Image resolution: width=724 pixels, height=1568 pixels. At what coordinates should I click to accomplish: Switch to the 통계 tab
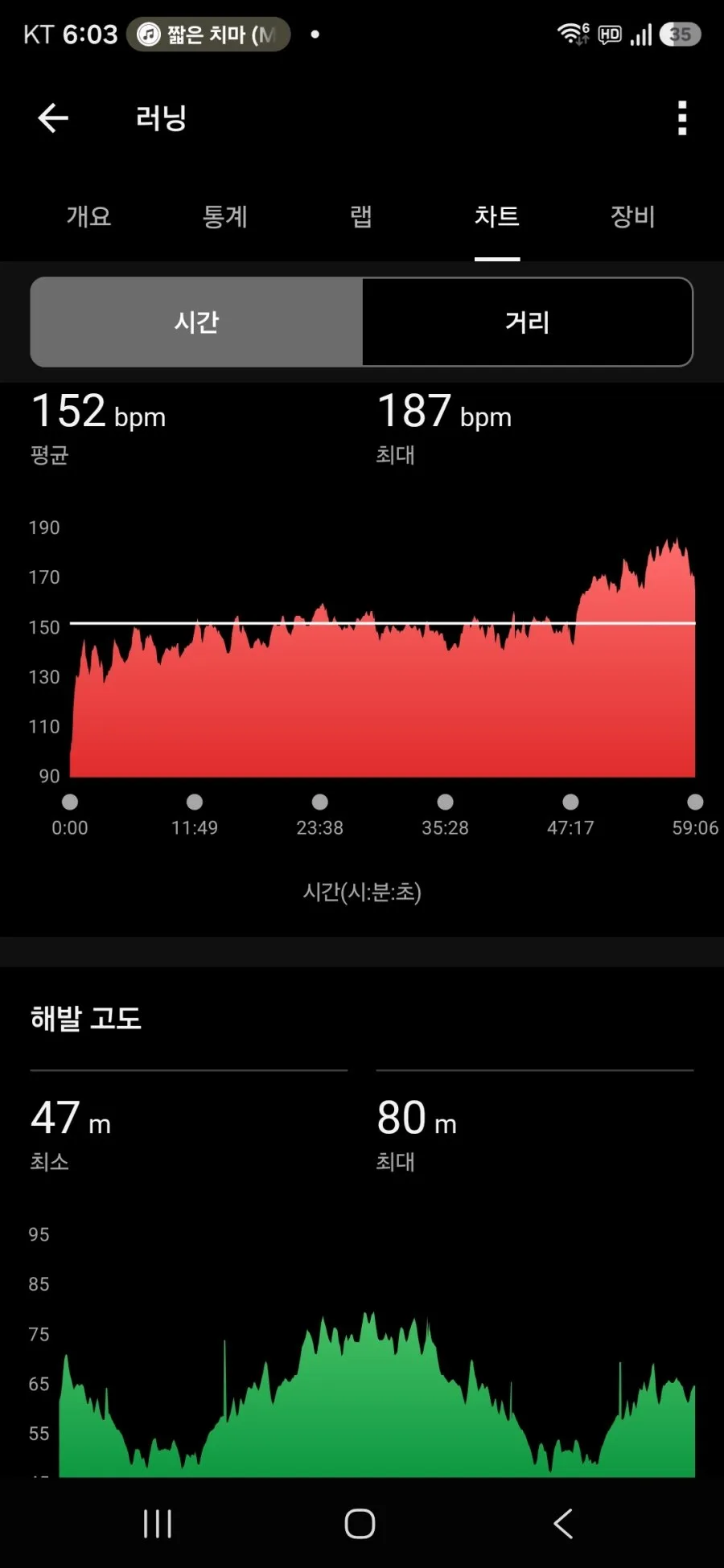pyautogui.click(x=224, y=216)
